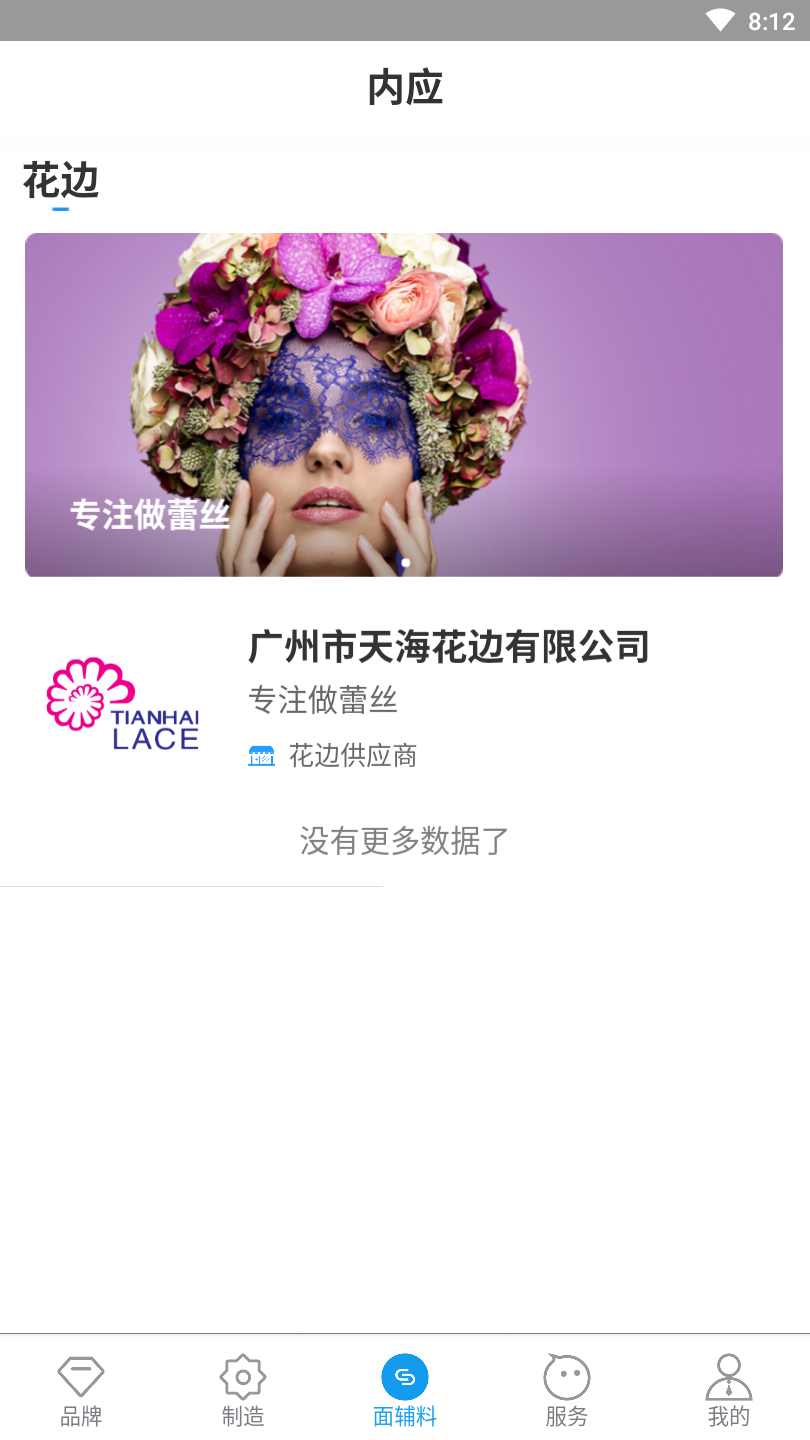This screenshot has height=1440, width=810.
Task: Switch to the 品牌 tab
Action: tap(81, 1390)
